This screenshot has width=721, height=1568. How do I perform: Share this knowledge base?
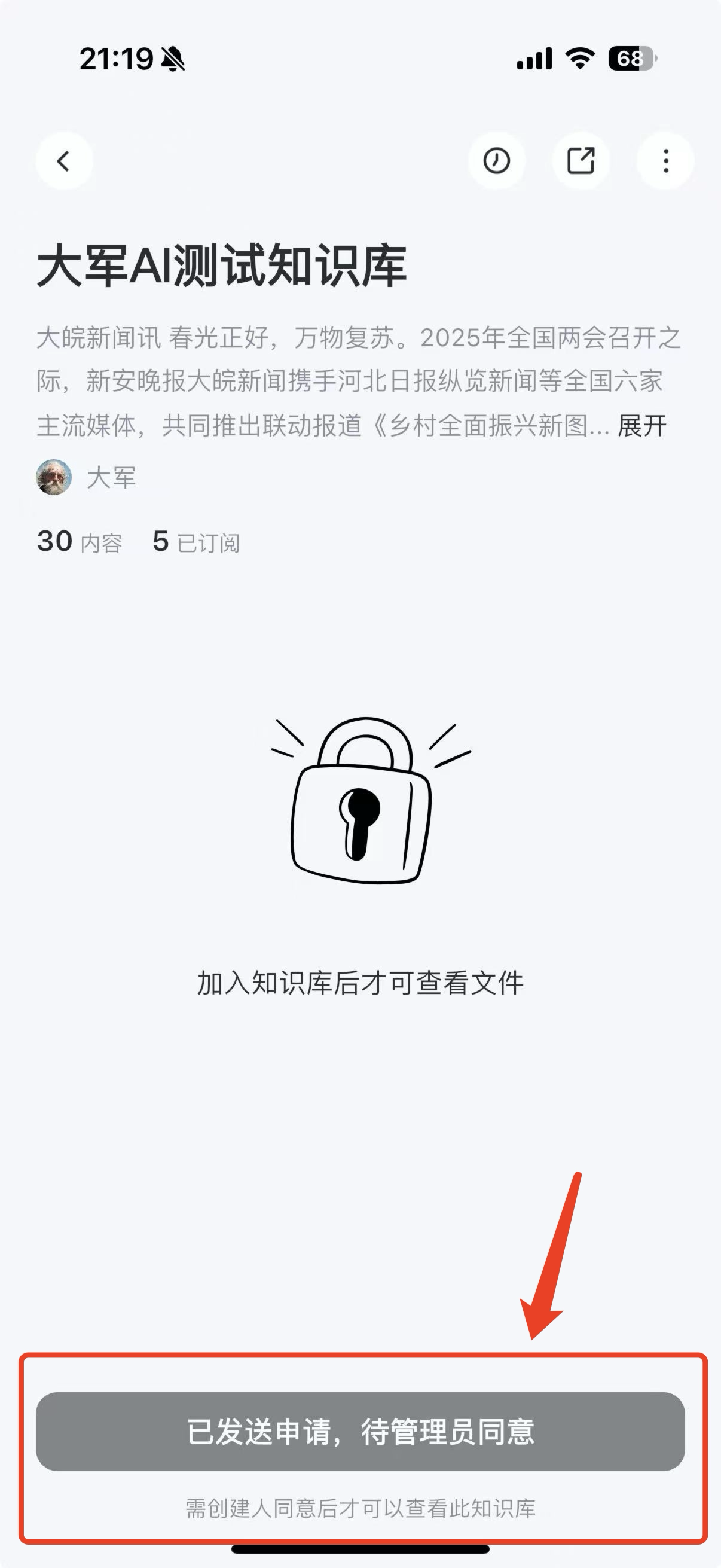(581, 161)
